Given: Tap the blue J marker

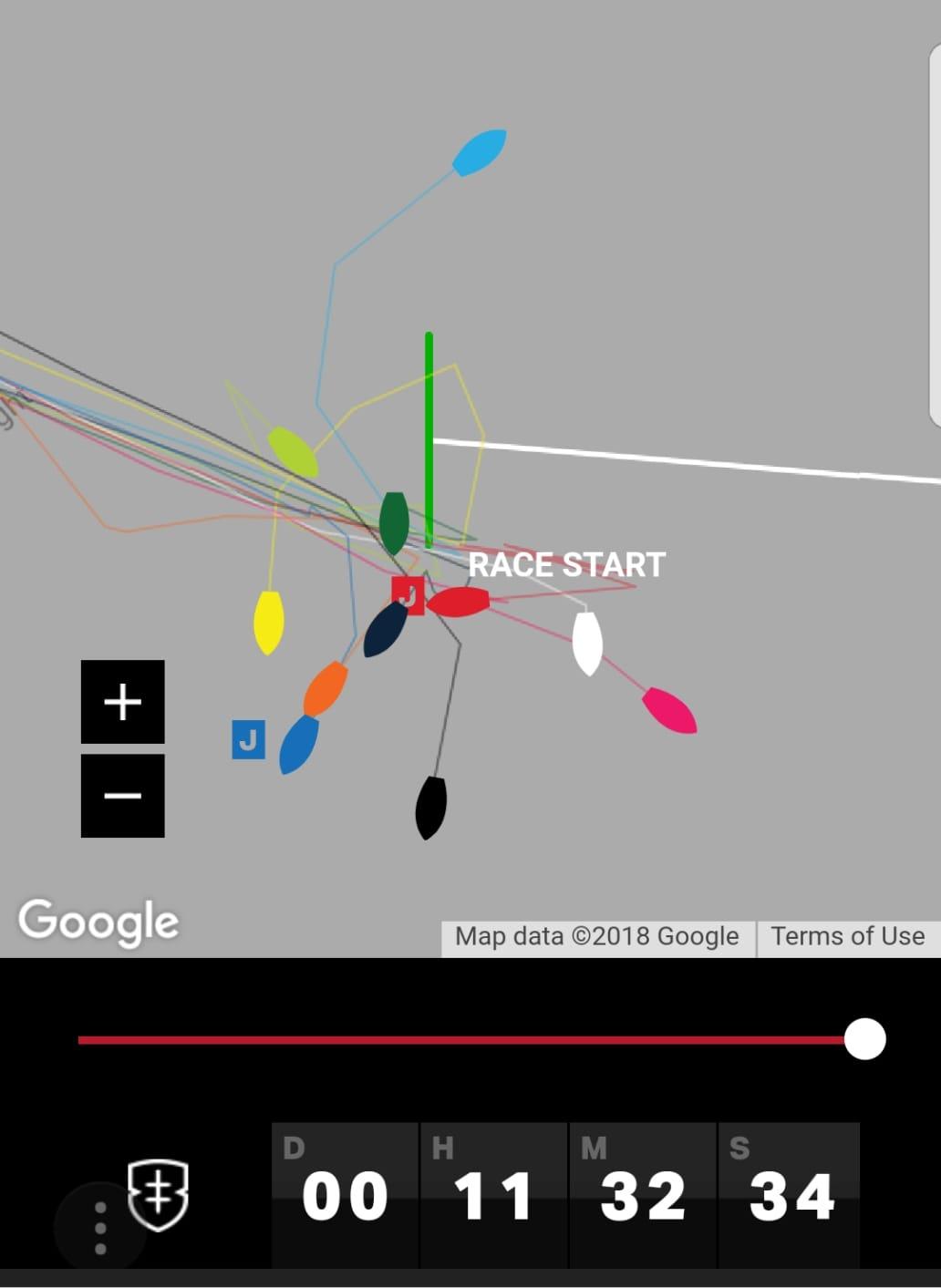Looking at the screenshot, I should click(248, 739).
